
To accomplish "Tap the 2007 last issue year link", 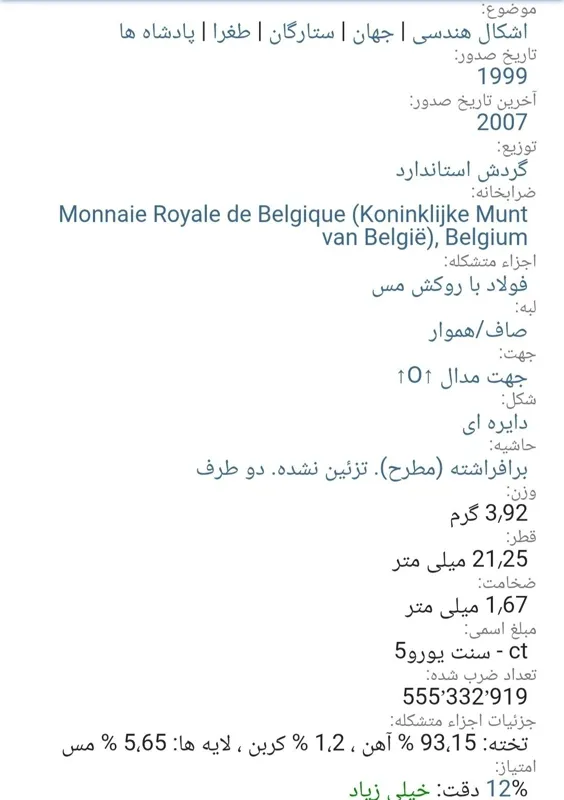I will pyautogui.click(x=502, y=122).
